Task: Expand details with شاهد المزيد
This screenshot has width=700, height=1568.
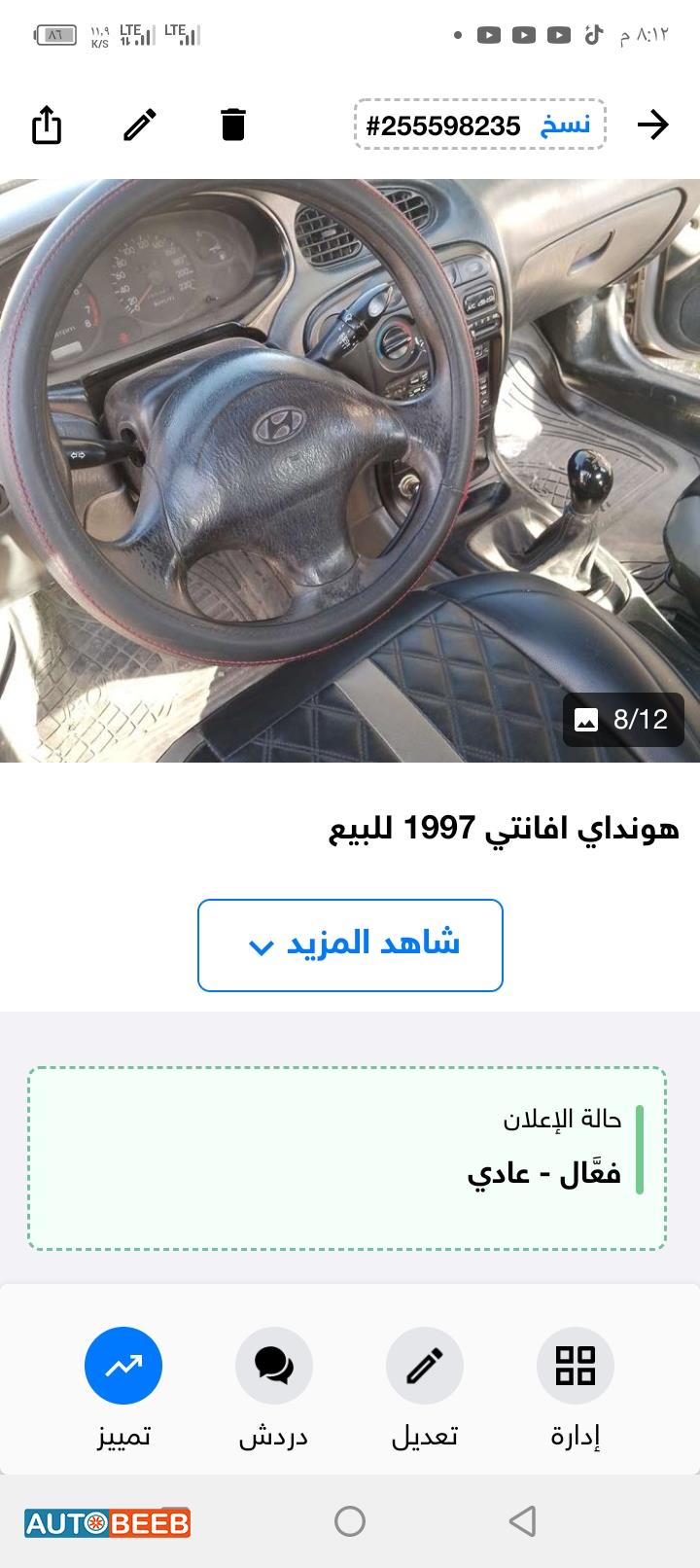Action: point(350,945)
